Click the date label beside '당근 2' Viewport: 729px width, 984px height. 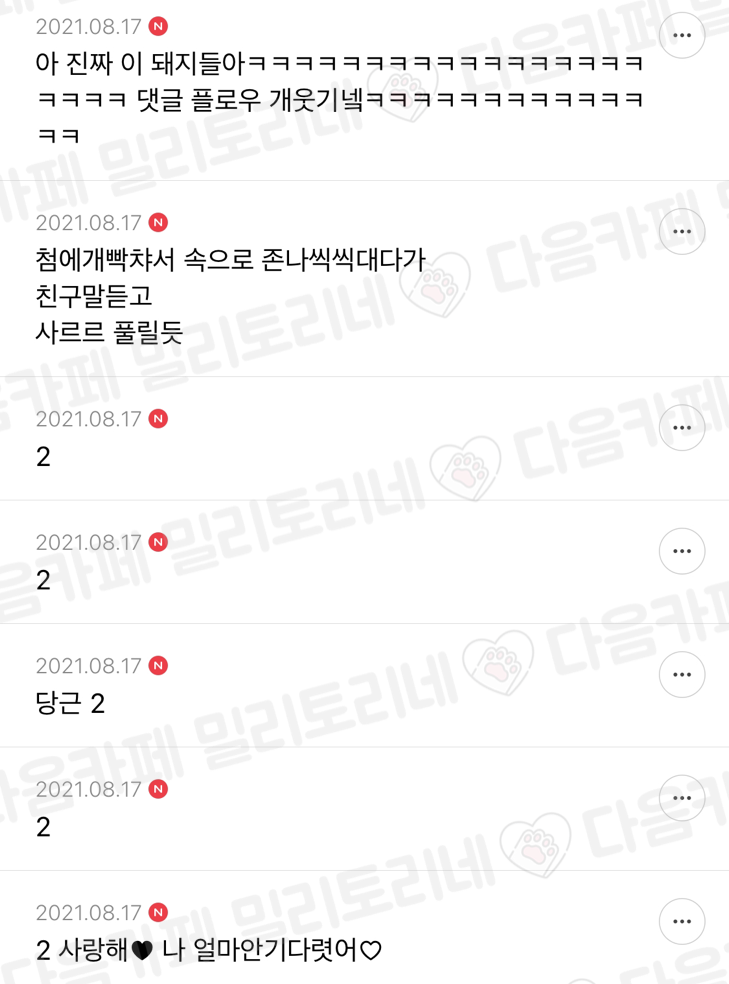[x=90, y=666]
